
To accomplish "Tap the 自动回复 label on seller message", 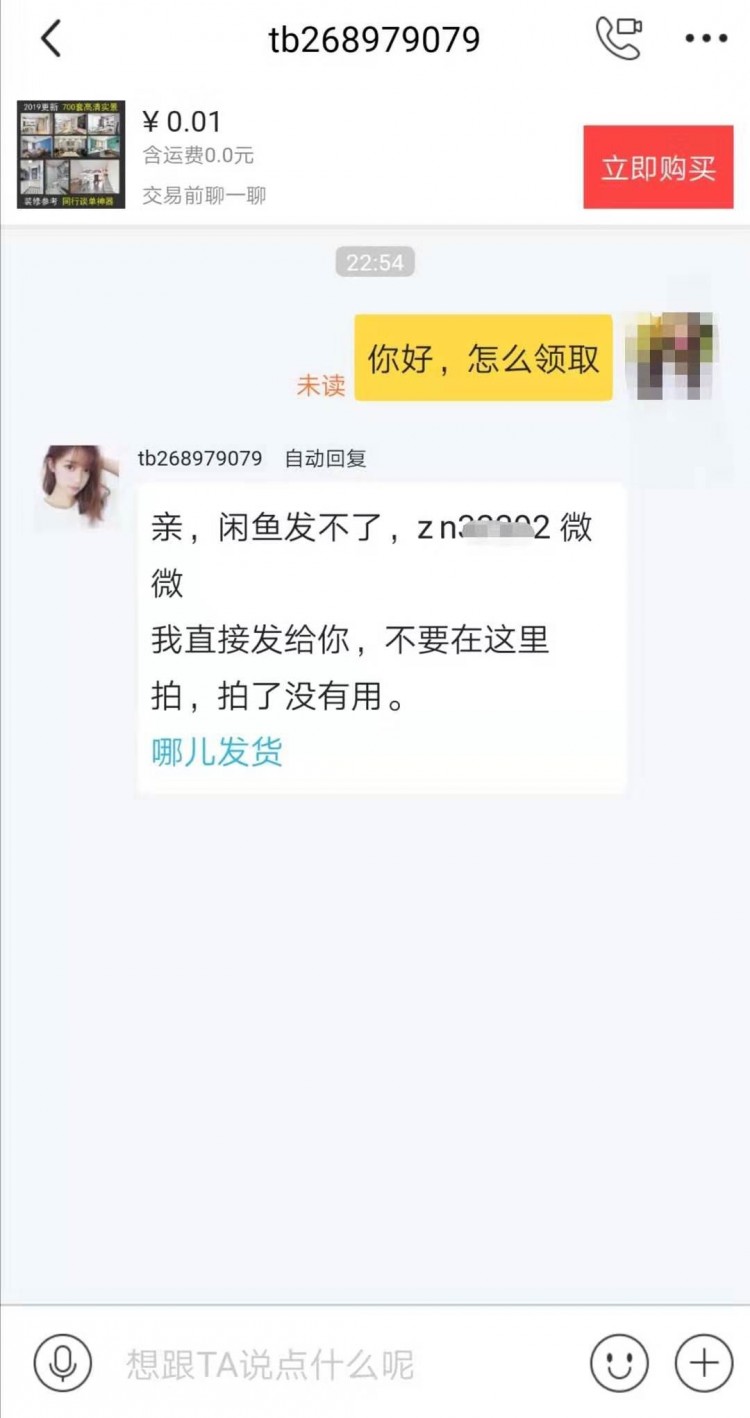I will click(325, 459).
